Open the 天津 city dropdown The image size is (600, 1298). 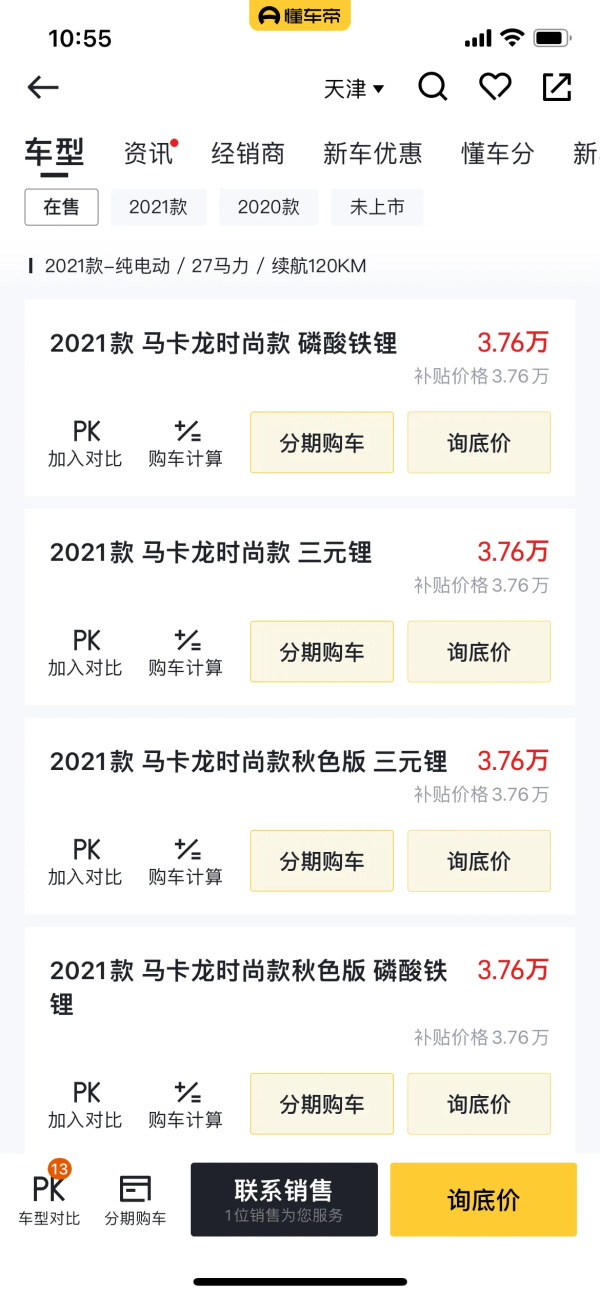(x=354, y=89)
